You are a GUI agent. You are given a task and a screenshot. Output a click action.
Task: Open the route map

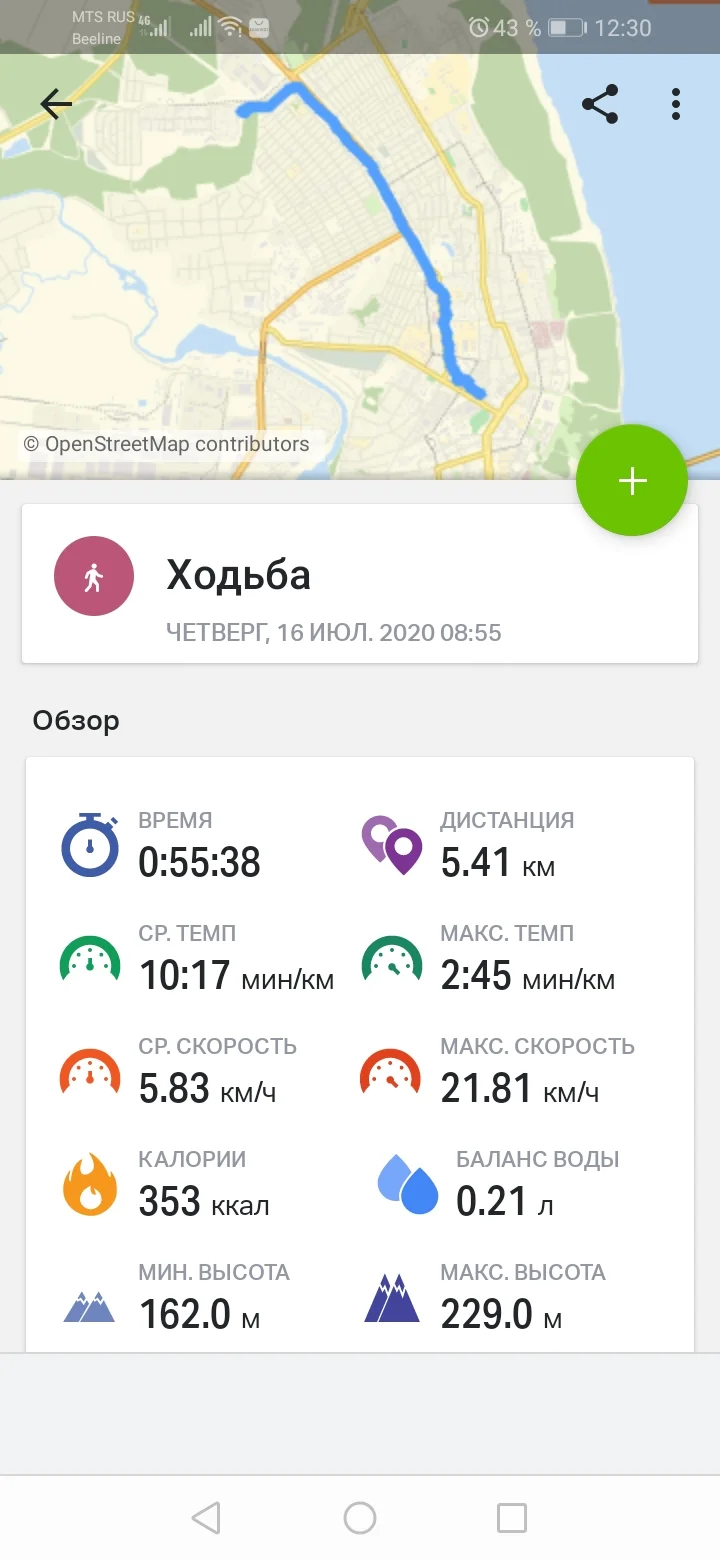[x=360, y=267]
